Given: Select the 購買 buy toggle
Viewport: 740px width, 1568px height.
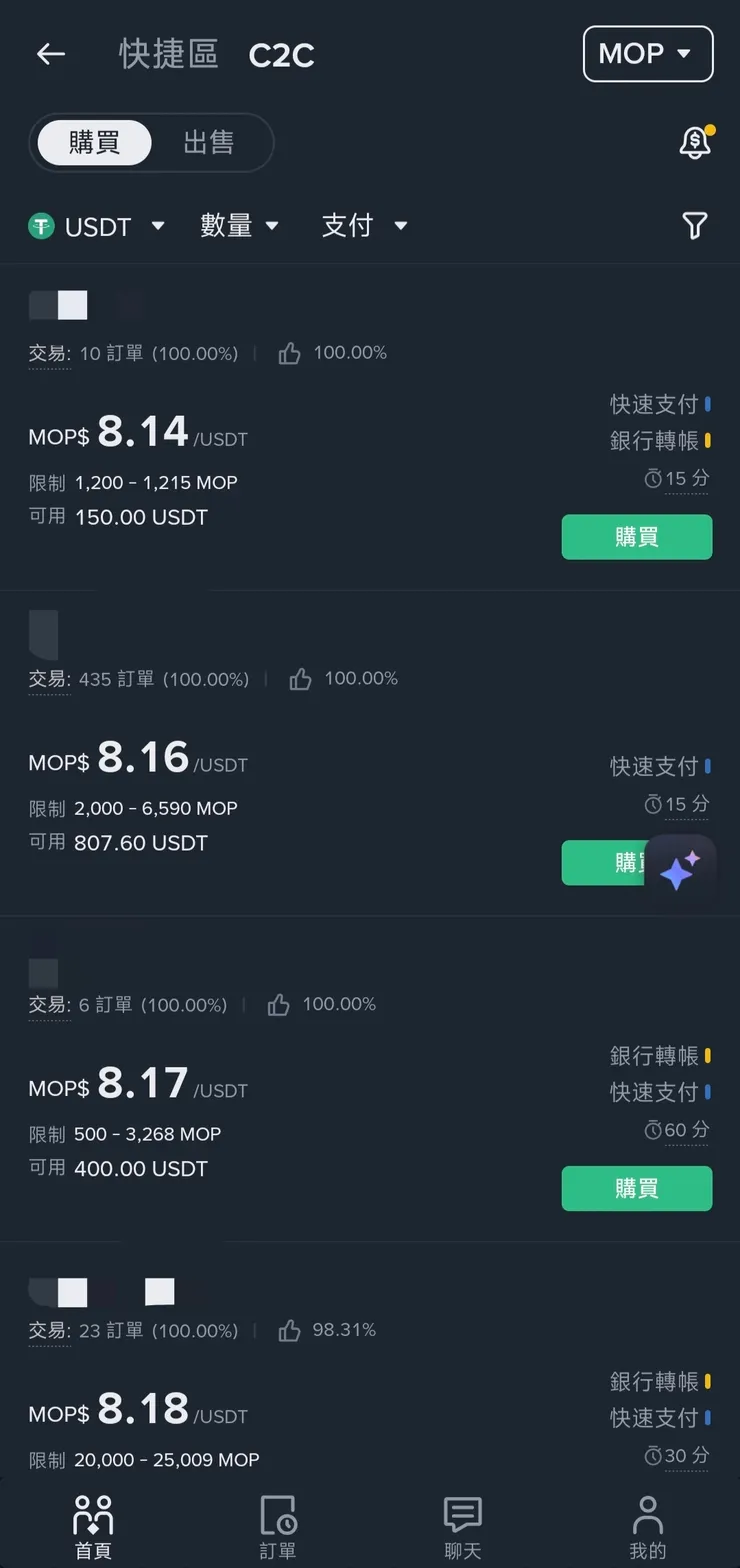Looking at the screenshot, I should [94, 142].
